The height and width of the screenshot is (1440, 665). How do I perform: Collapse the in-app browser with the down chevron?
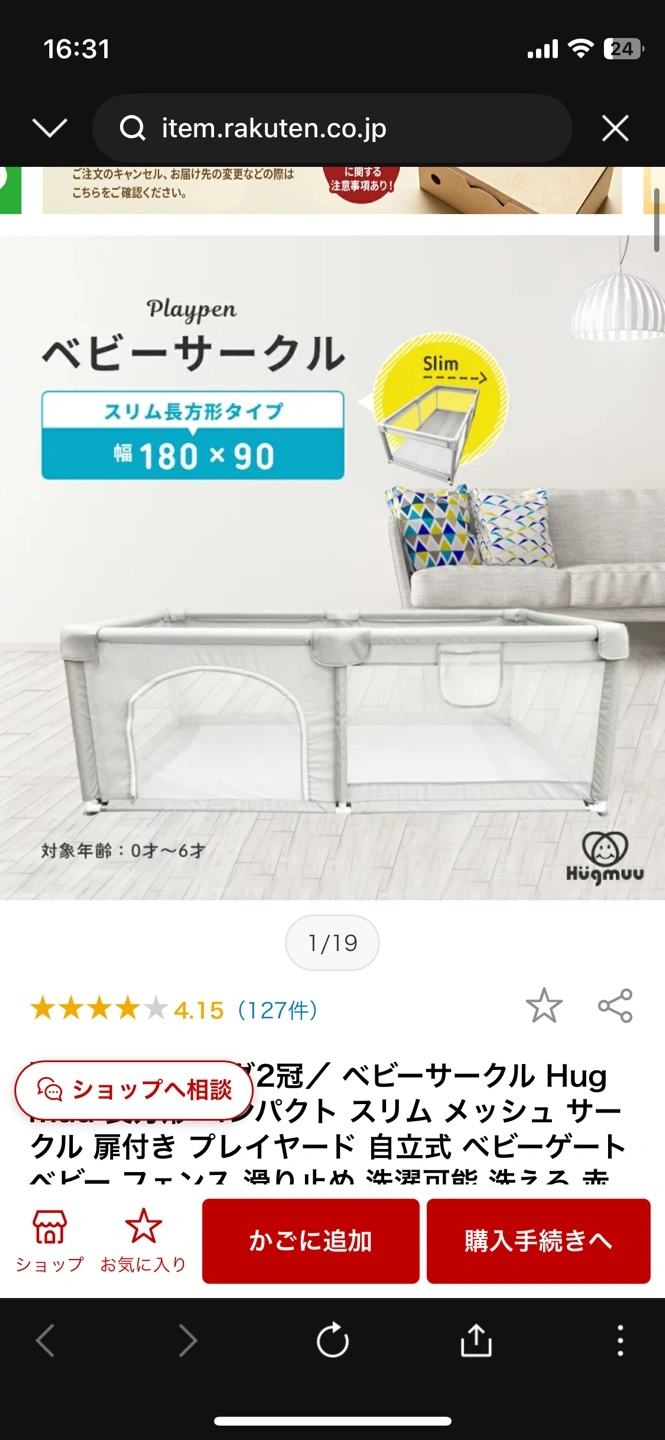(x=49, y=128)
